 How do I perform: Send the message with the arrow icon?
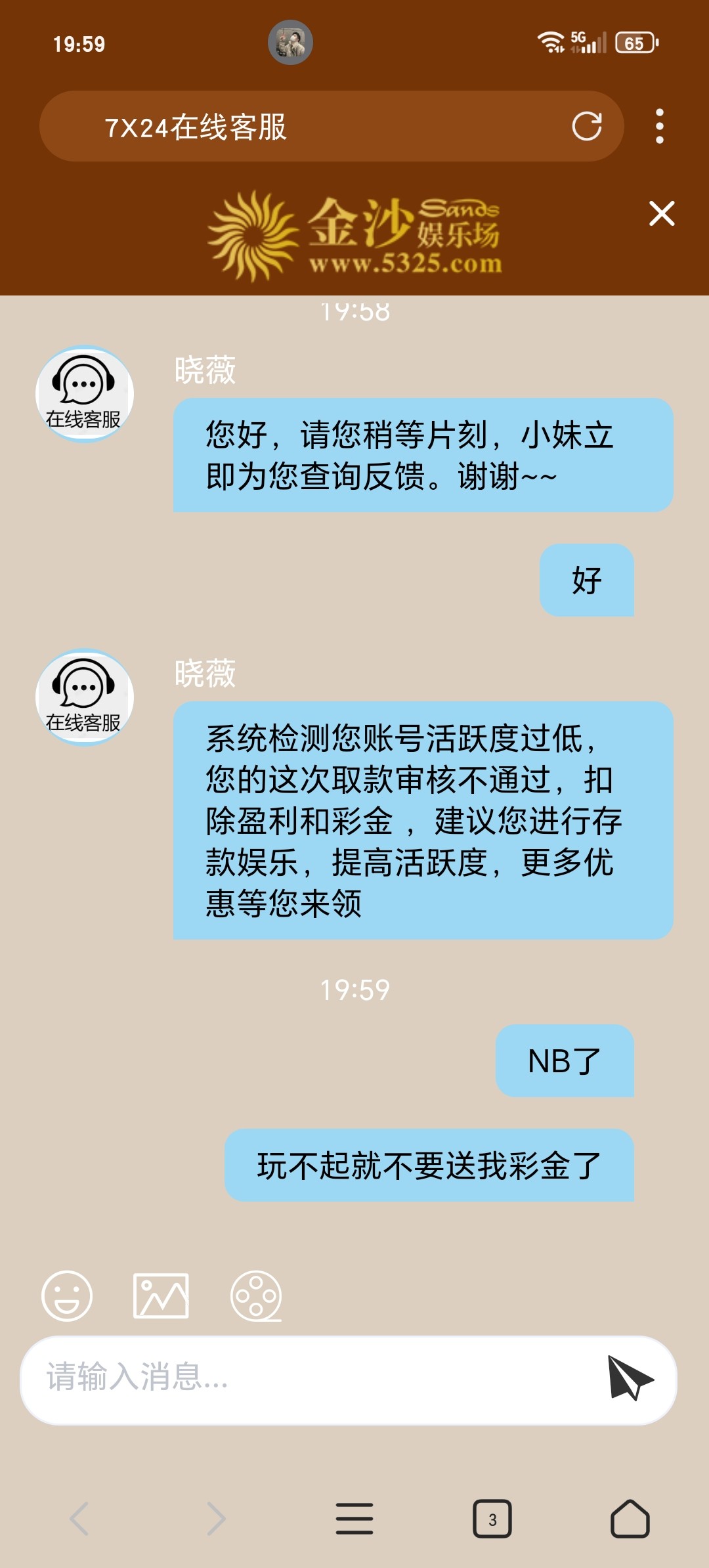tap(629, 1378)
